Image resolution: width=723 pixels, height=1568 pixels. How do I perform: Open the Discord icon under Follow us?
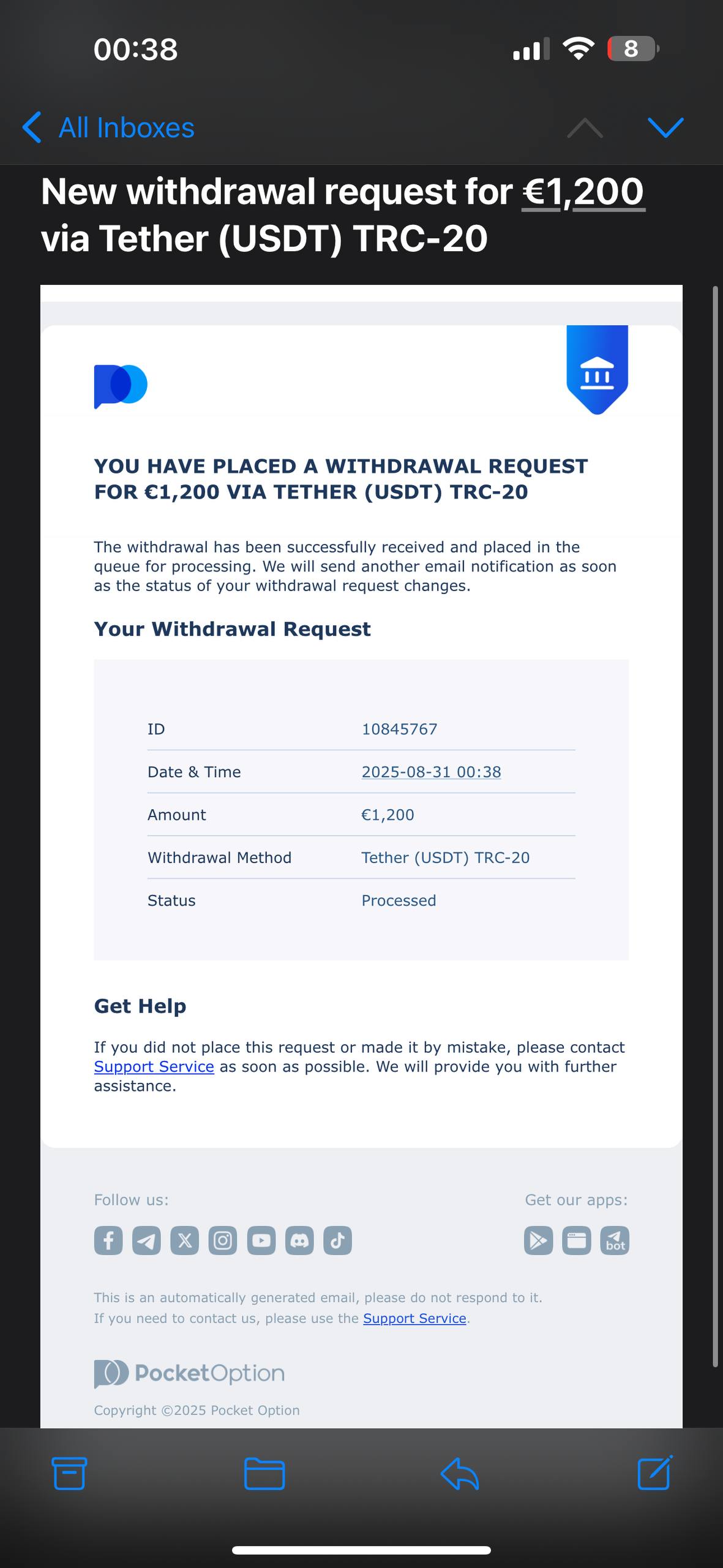[x=299, y=1240]
